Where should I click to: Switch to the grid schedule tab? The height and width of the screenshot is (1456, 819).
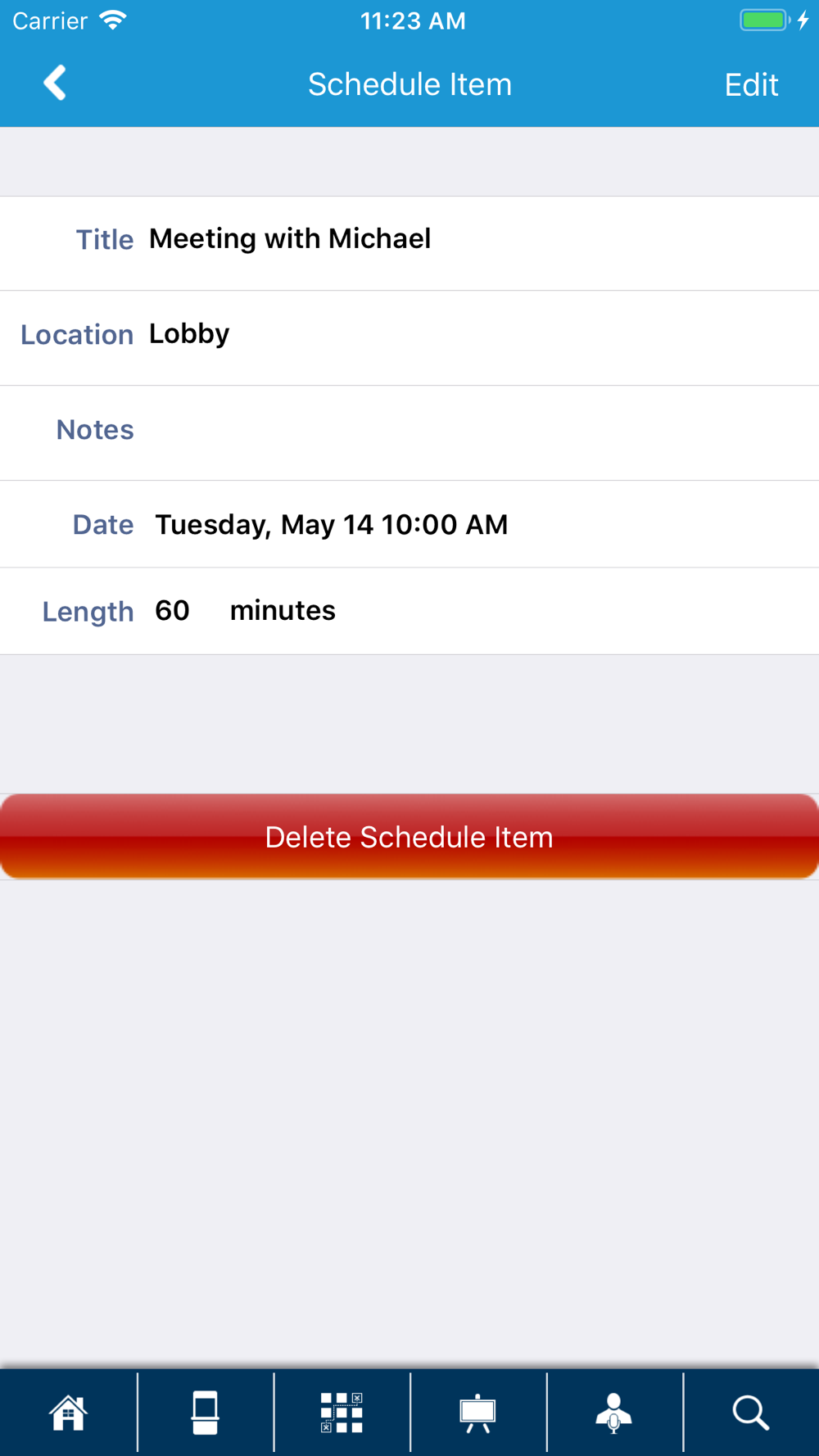tap(342, 1413)
